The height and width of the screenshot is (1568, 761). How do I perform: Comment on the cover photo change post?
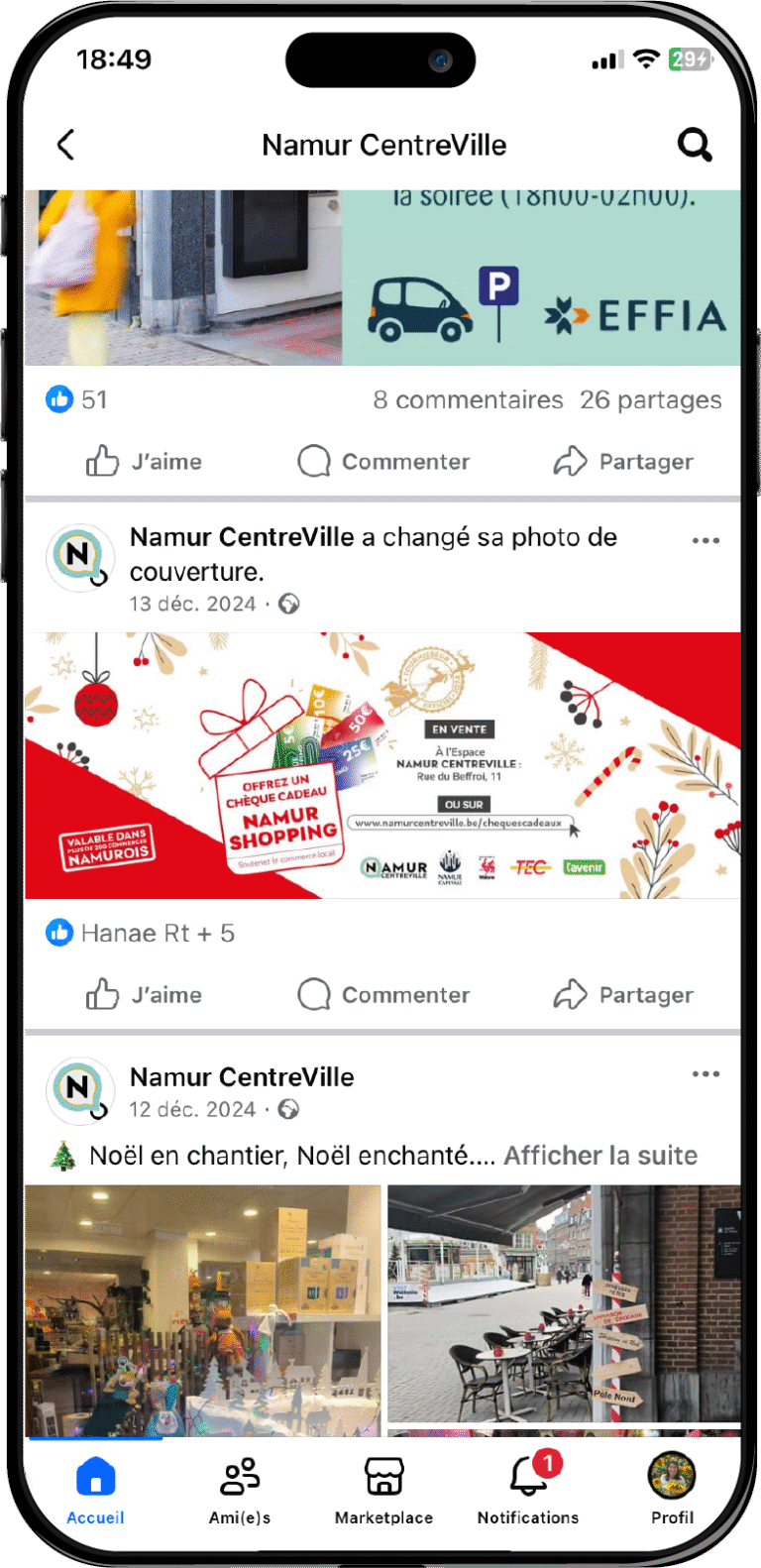[x=383, y=994]
